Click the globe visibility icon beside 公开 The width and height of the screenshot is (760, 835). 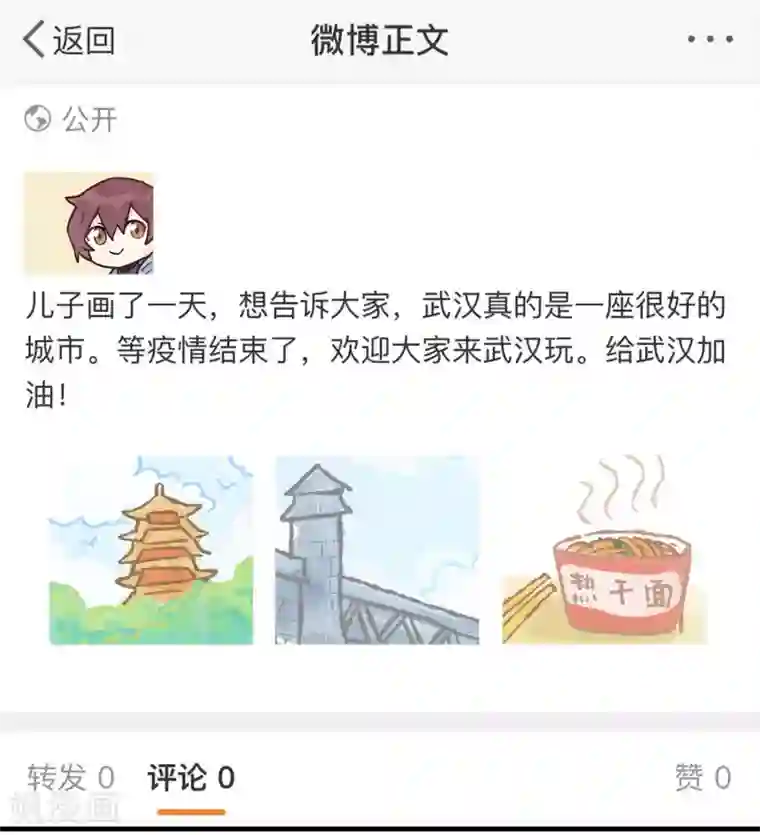(x=38, y=119)
